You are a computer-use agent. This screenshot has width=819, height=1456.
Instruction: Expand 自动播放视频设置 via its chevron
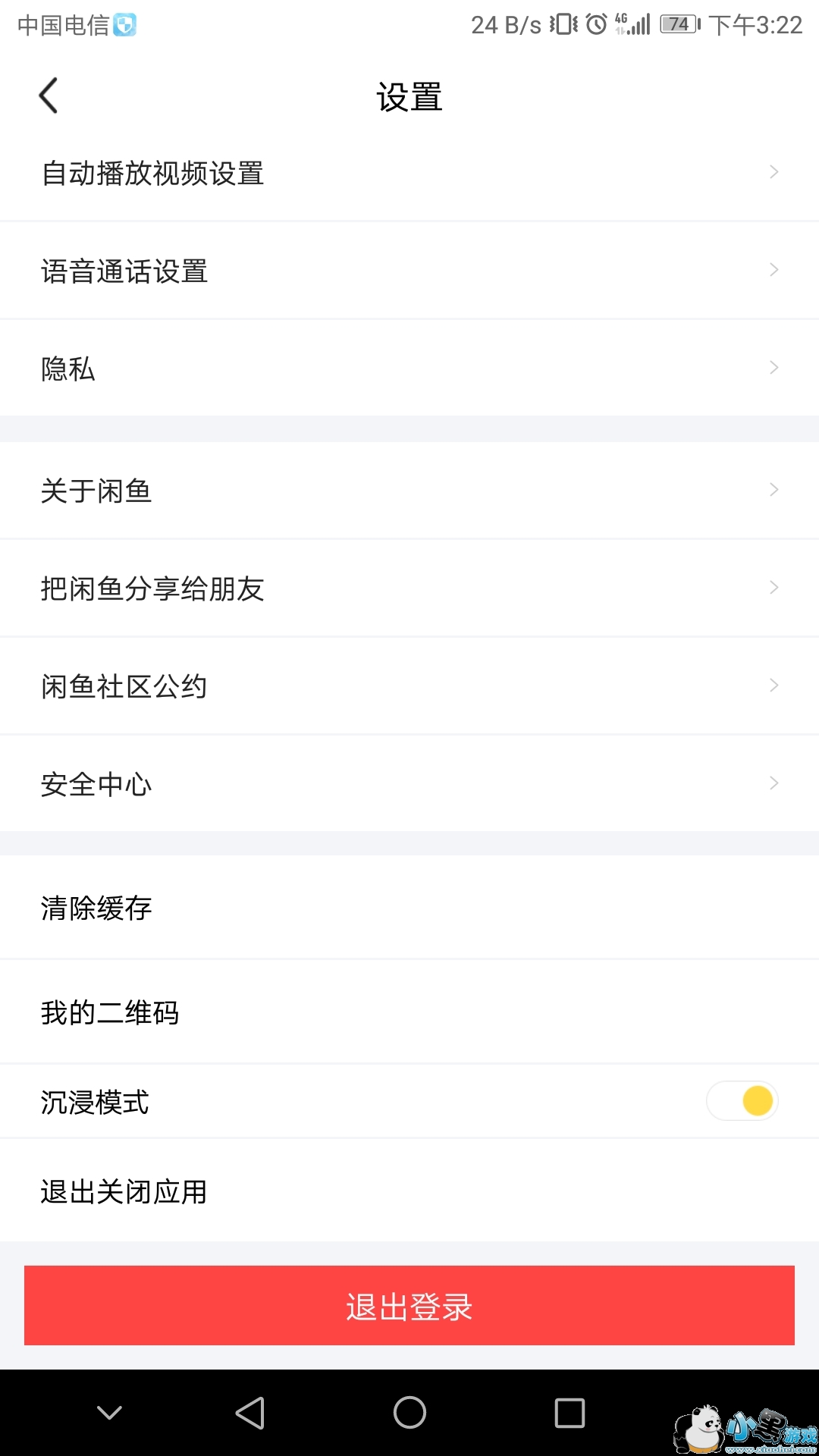(x=773, y=172)
